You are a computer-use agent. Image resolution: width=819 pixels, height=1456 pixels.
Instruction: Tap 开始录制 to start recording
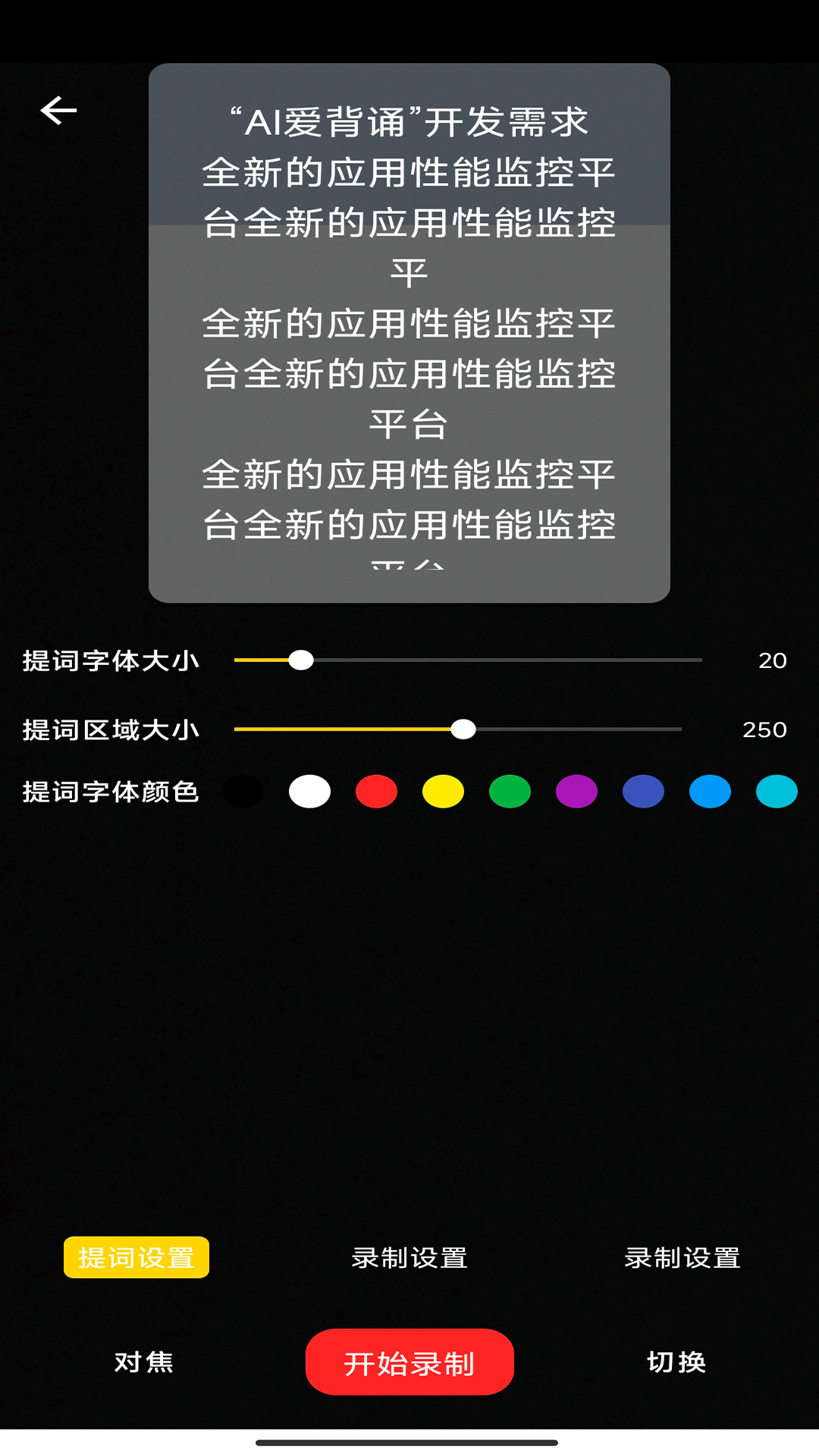click(x=409, y=1361)
